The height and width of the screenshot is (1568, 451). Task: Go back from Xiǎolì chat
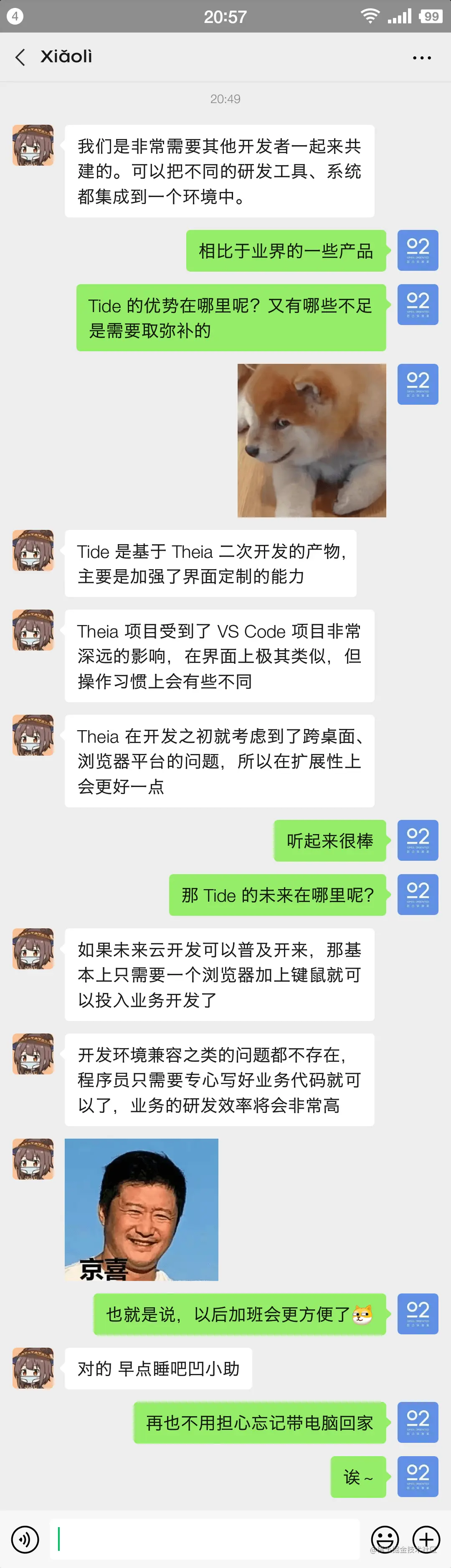pos(20,57)
